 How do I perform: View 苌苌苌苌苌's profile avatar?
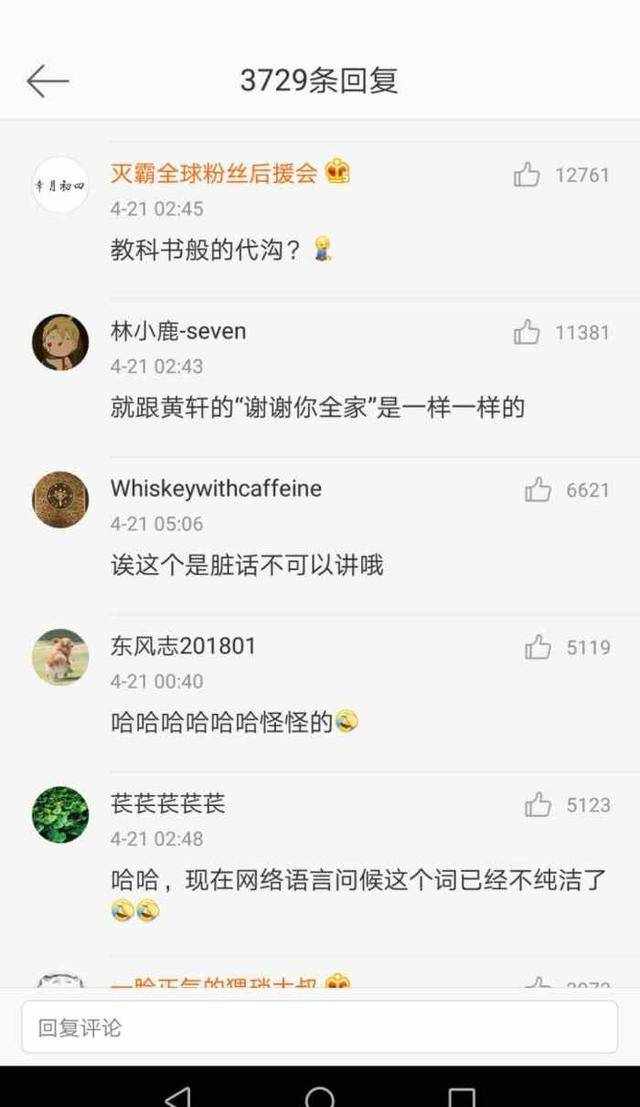click(60, 814)
